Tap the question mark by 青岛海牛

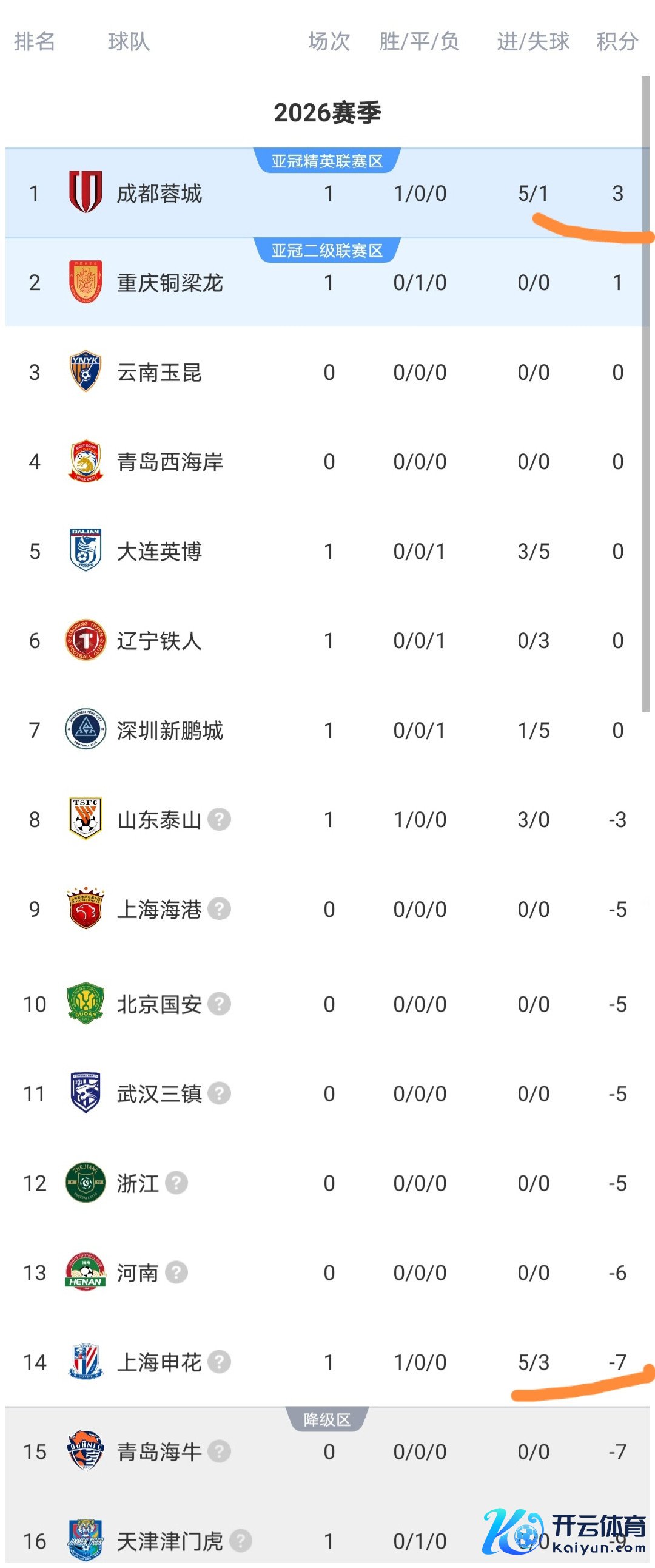pyautogui.click(x=220, y=1451)
